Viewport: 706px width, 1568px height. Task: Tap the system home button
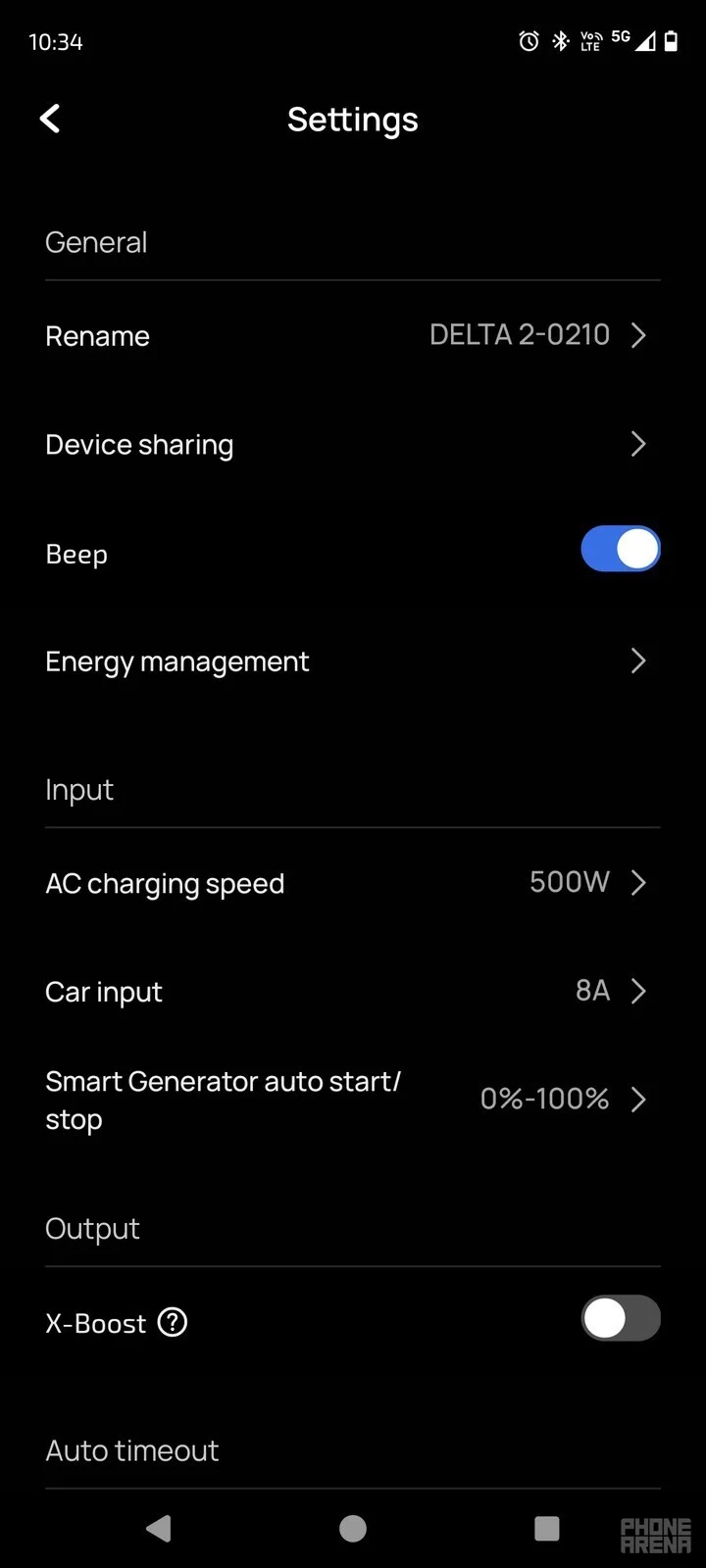click(353, 1528)
